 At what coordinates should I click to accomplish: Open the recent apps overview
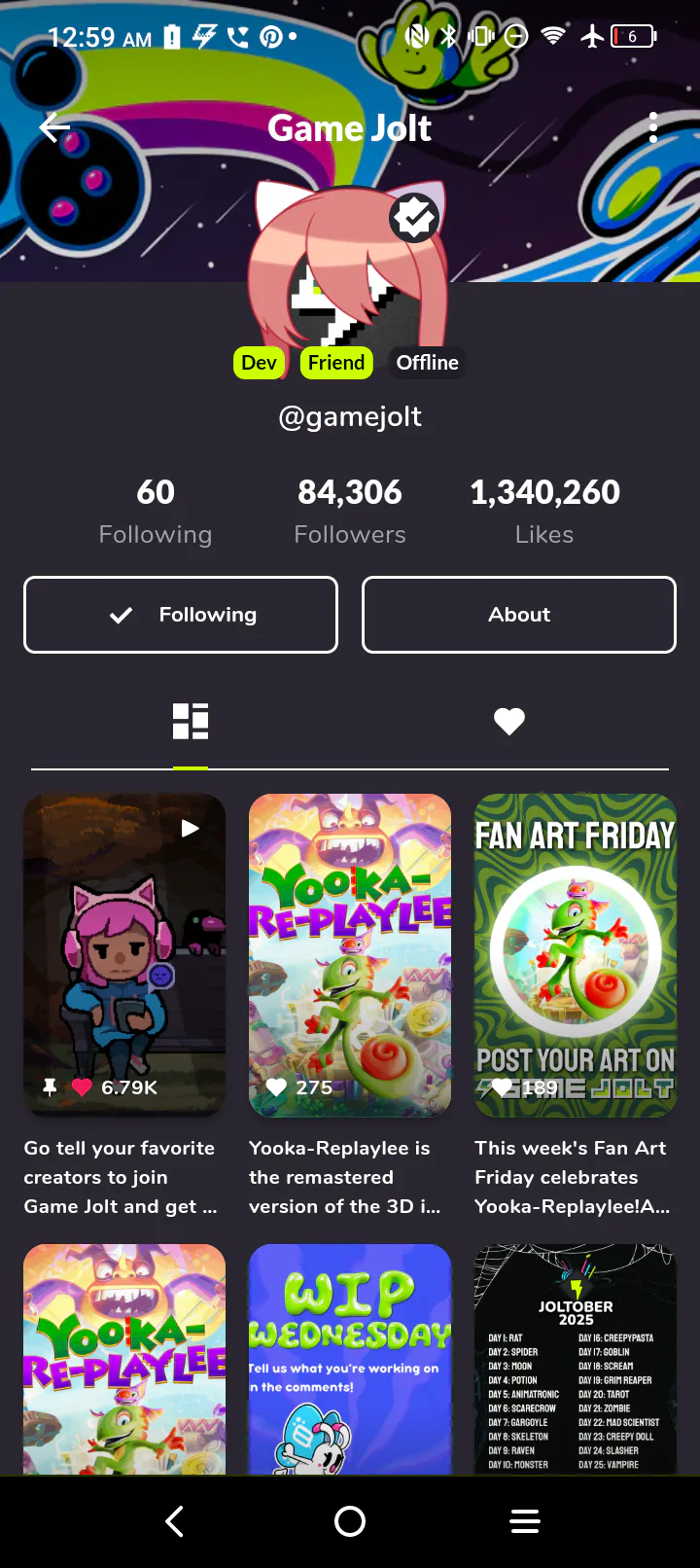(525, 1521)
